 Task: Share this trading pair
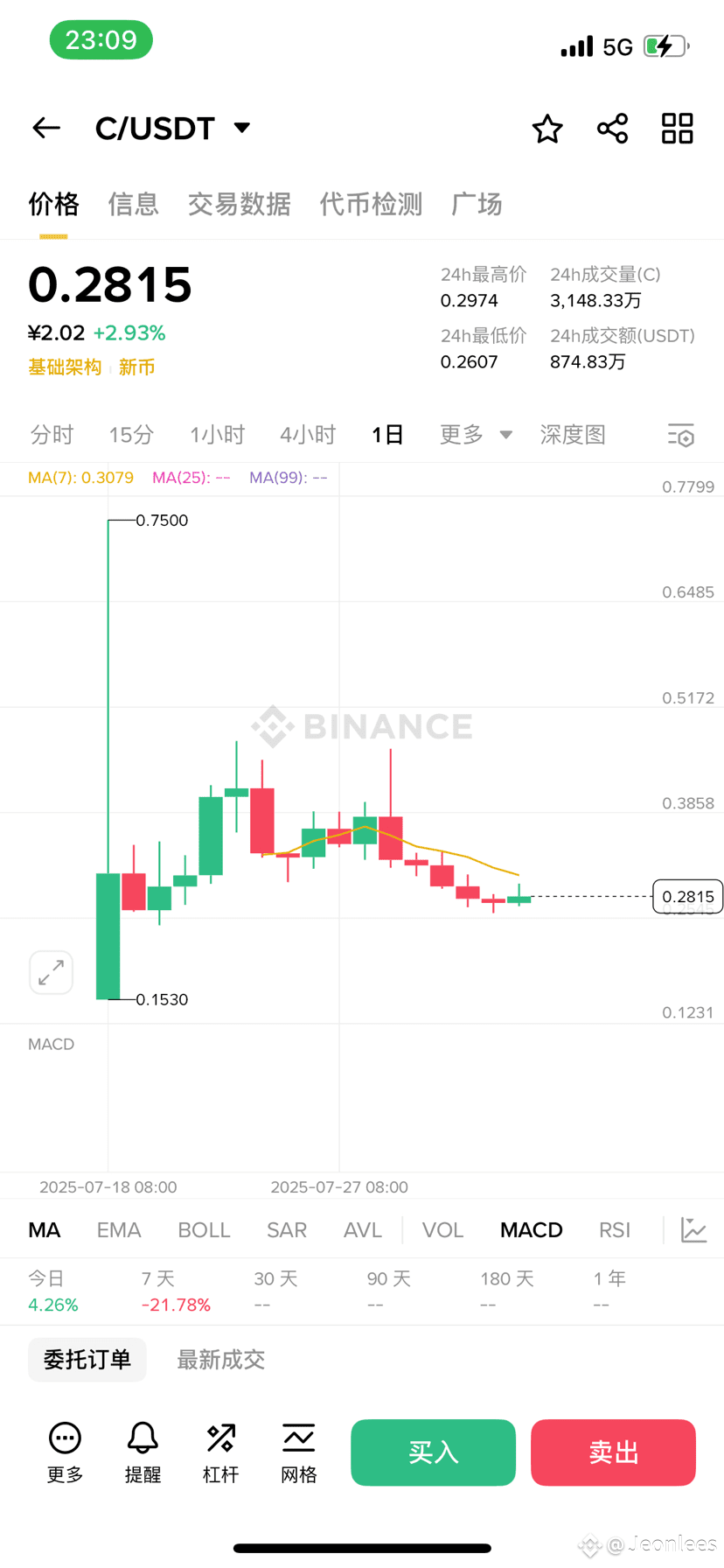(x=612, y=129)
